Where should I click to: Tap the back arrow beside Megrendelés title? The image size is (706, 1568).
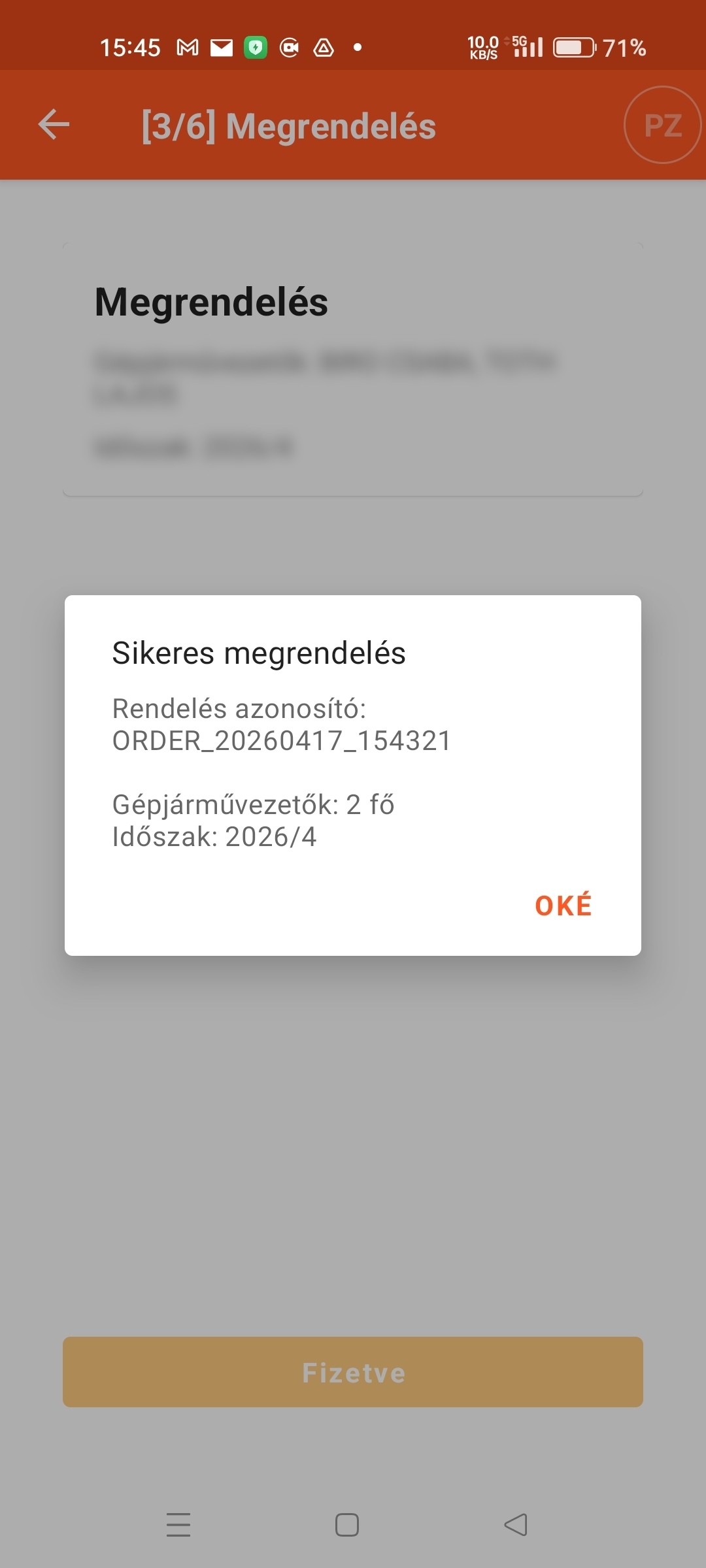coord(54,125)
